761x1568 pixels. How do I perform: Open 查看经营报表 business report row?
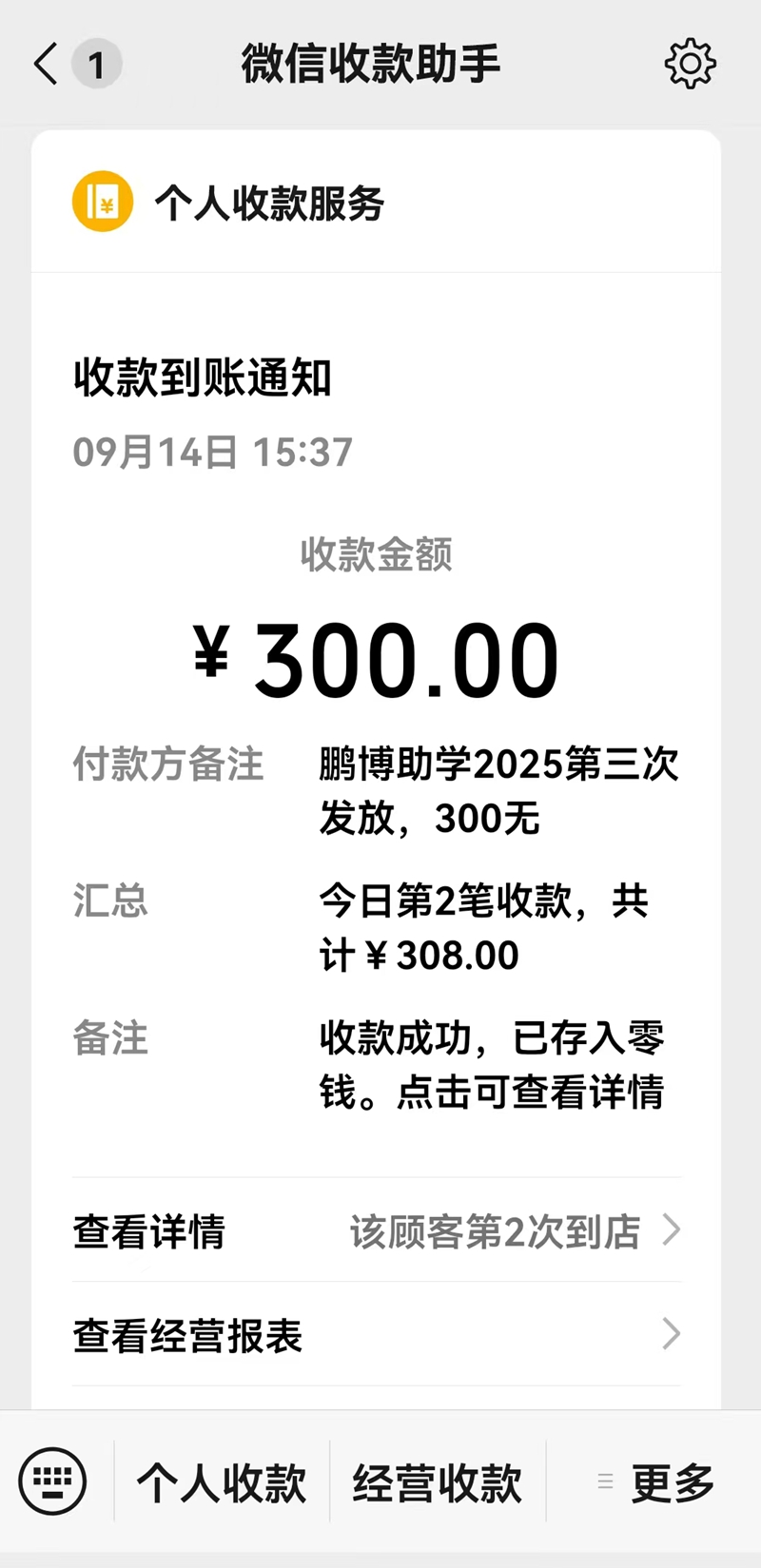click(377, 1335)
